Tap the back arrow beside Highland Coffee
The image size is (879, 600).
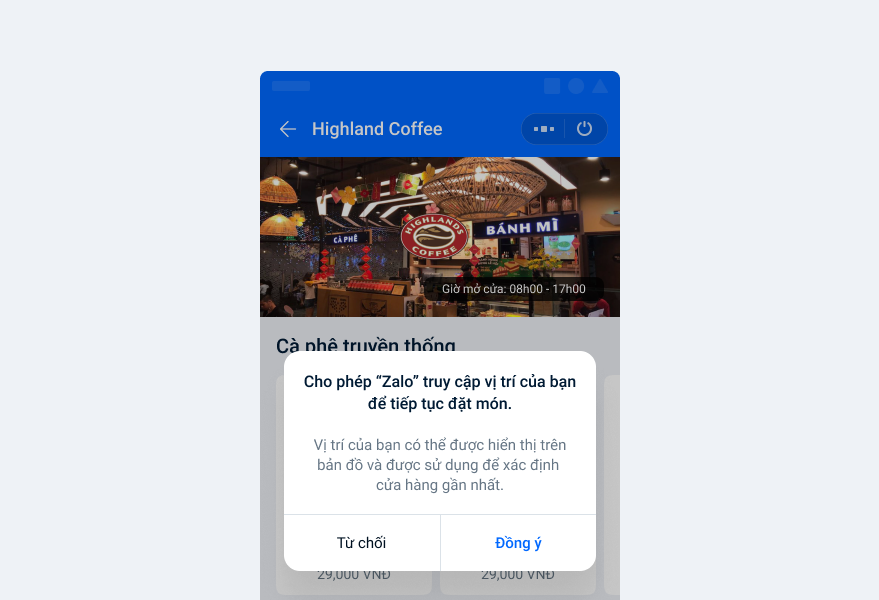(288, 129)
